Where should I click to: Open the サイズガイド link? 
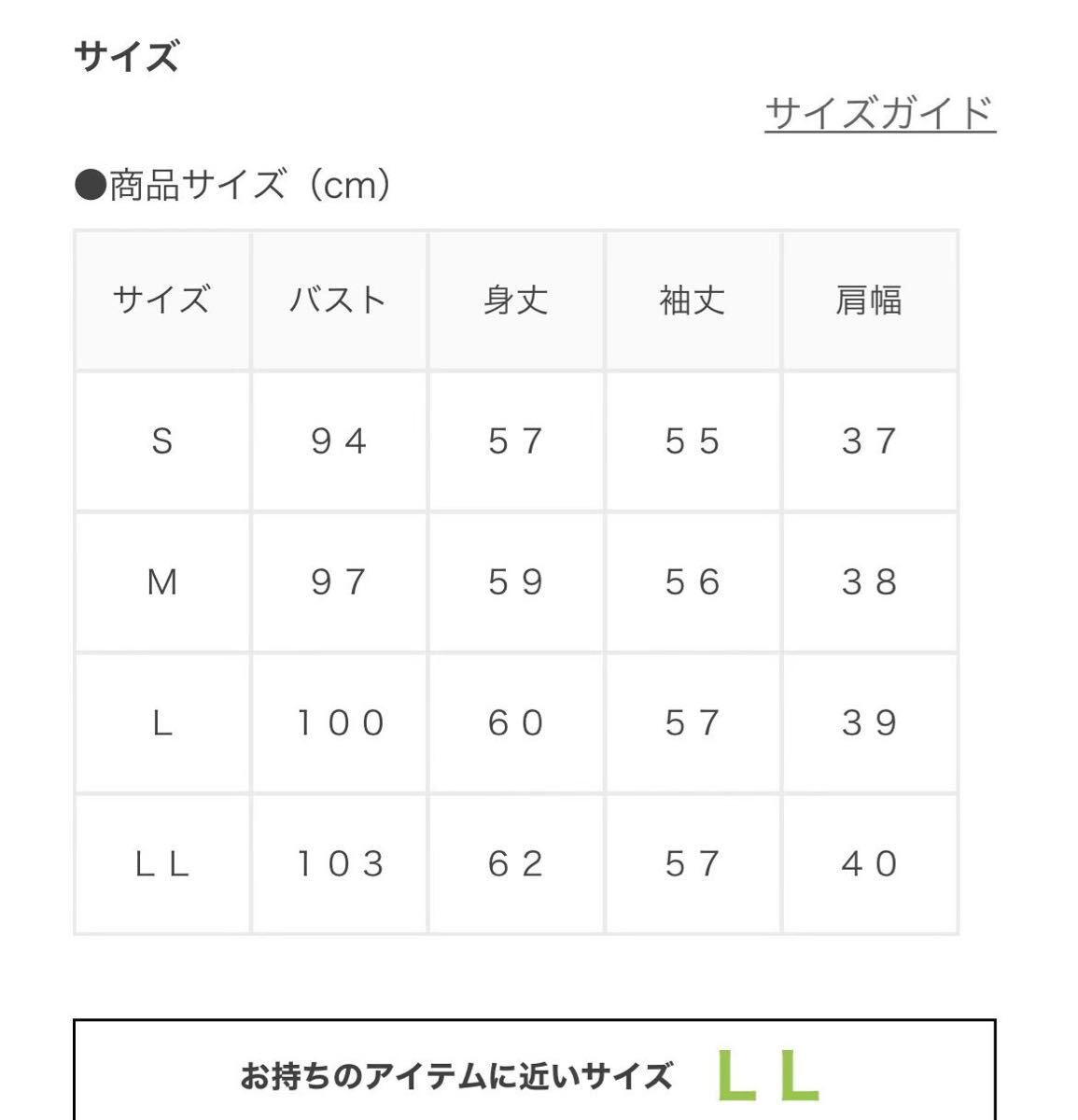(x=879, y=114)
